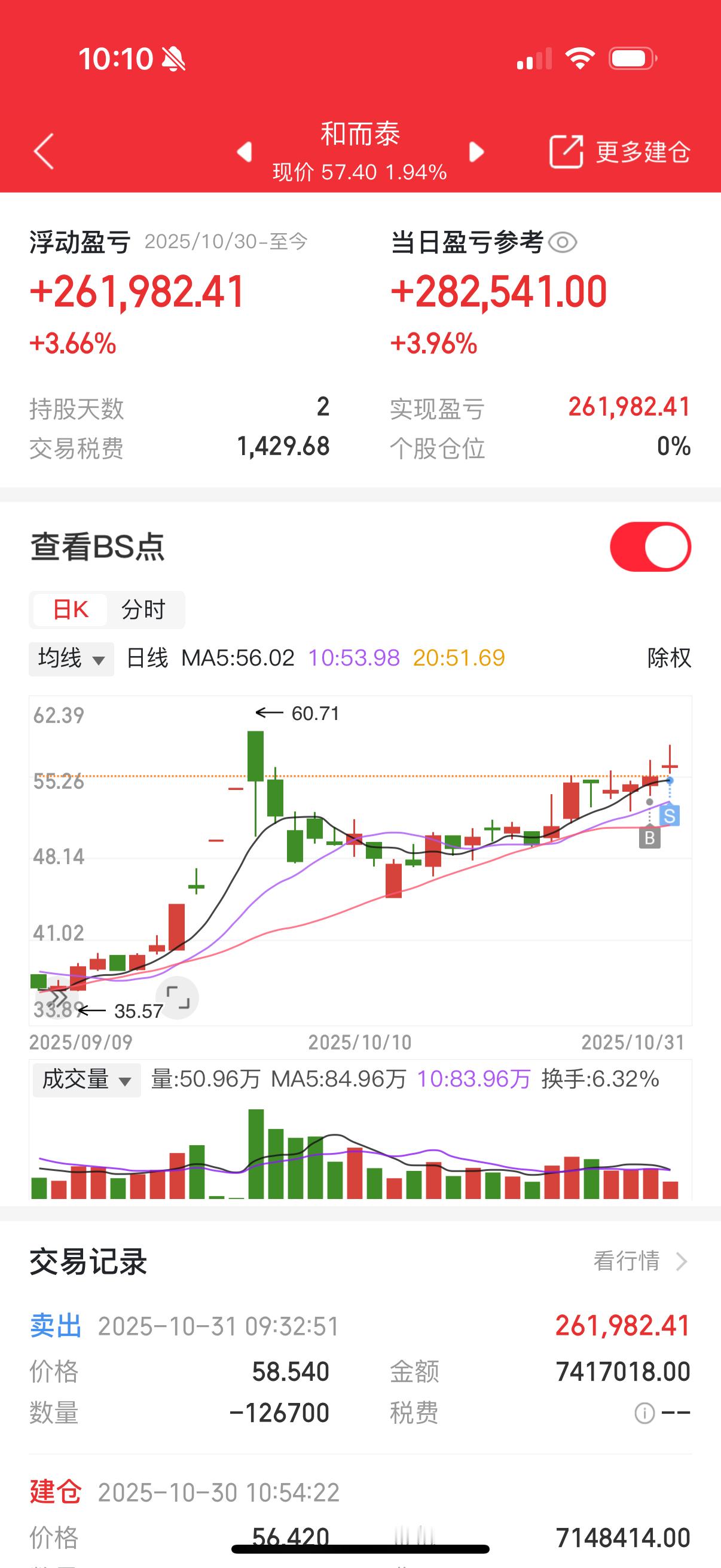721x1568 pixels.
Task: Open 看行情 market quotes link
Action: pyautogui.click(x=640, y=1261)
